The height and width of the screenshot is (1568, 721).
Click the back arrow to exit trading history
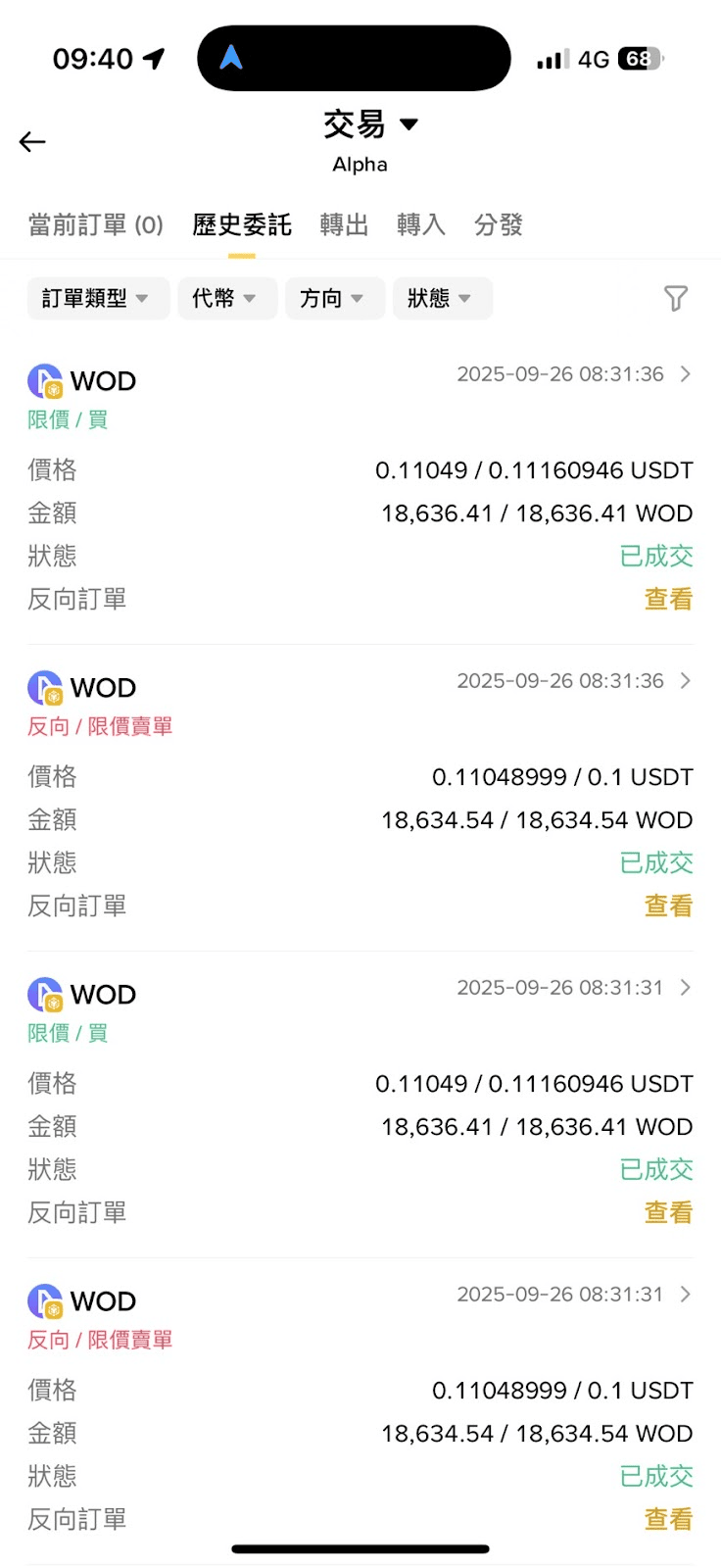[x=32, y=142]
